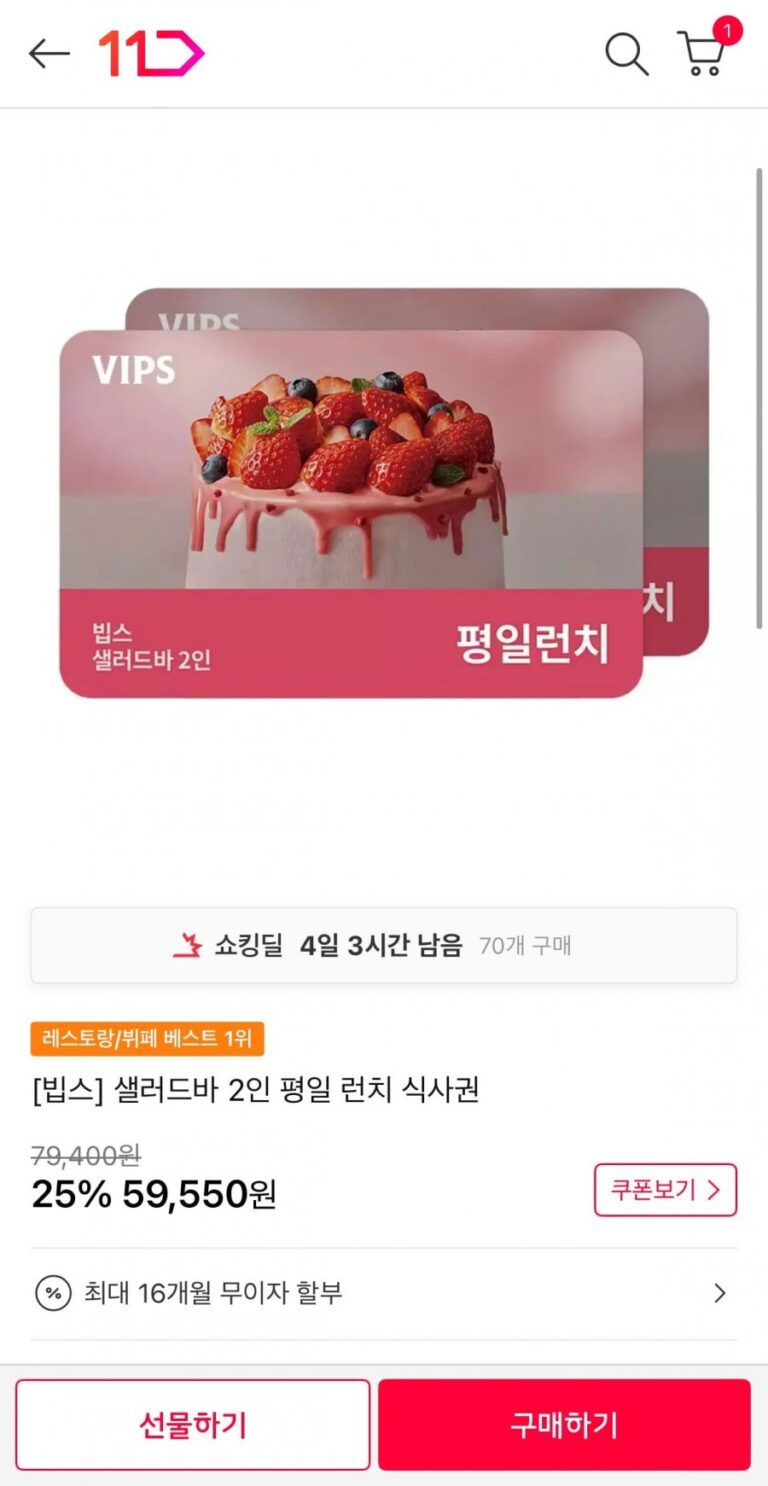Open the 11st home logo

coord(151,54)
